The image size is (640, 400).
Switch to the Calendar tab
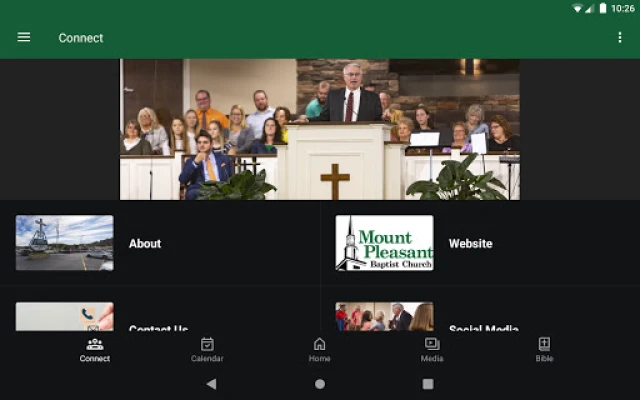(x=207, y=349)
